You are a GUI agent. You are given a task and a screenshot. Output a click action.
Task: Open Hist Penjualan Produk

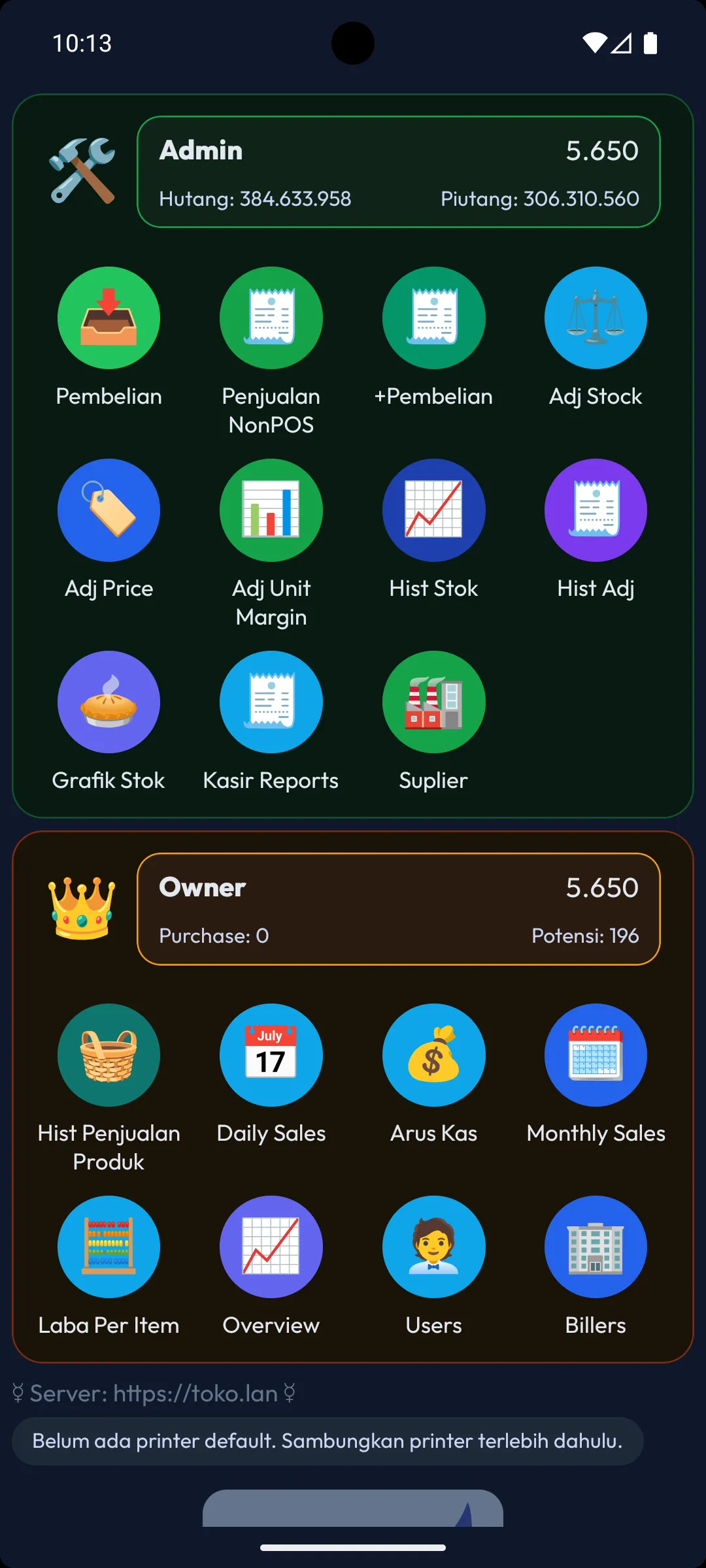tap(109, 1054)
